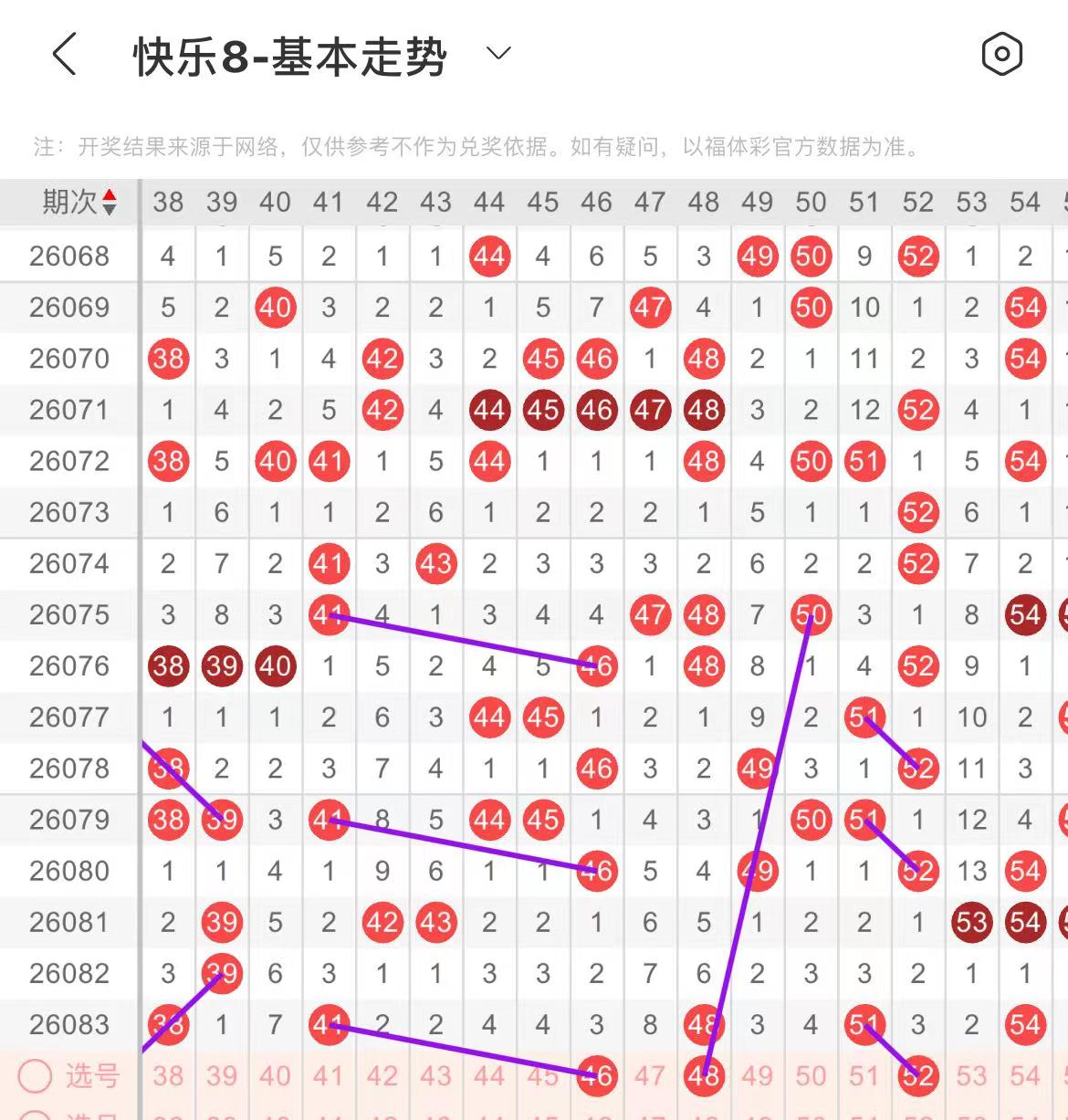Viewport: 1068px width, 1120px height.
Task: Expand the 快乐8-基本走势 chart type dropdown
Action: (x=498, y=54)
